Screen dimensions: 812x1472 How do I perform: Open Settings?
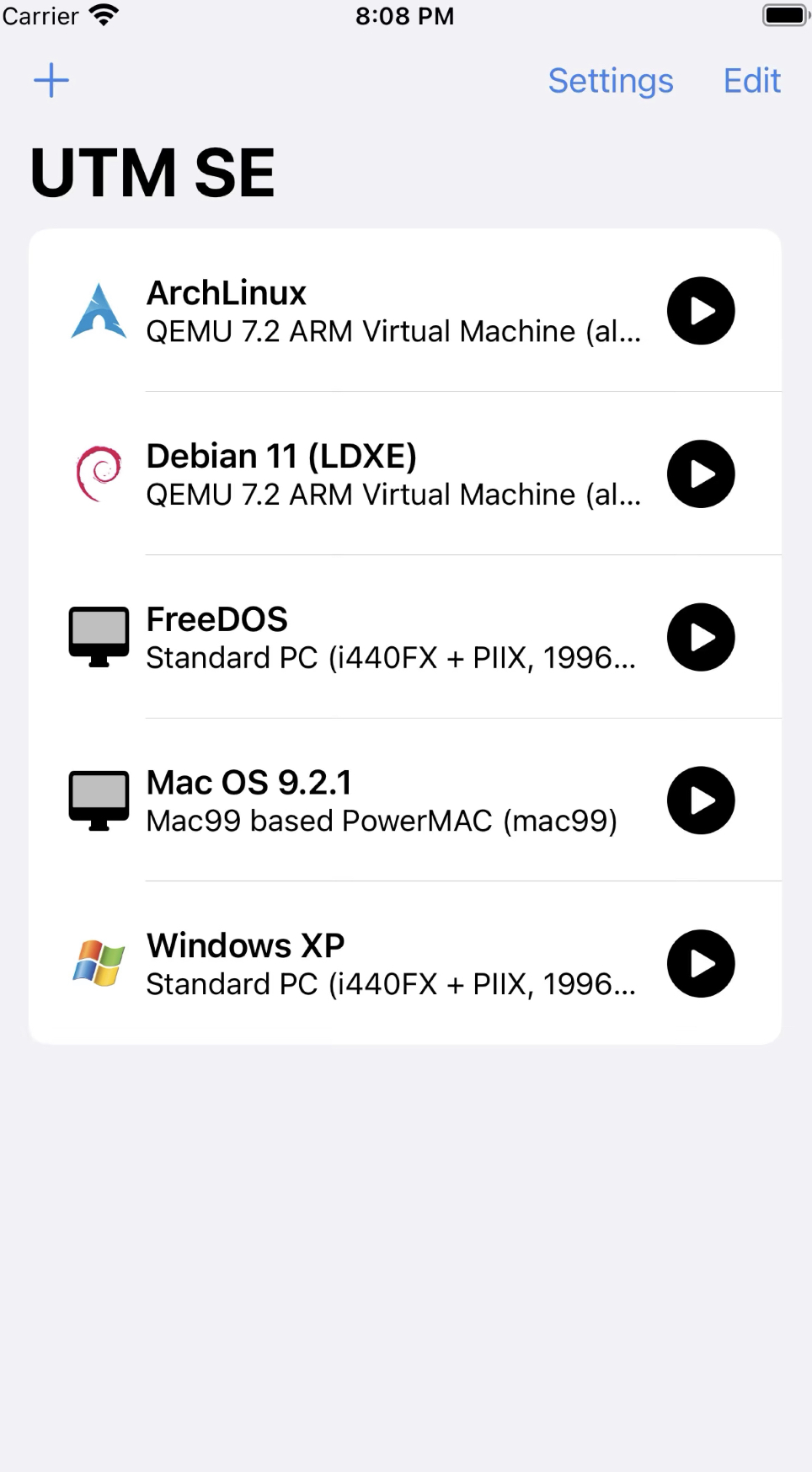pyautogui.click(x=611, y=81)
